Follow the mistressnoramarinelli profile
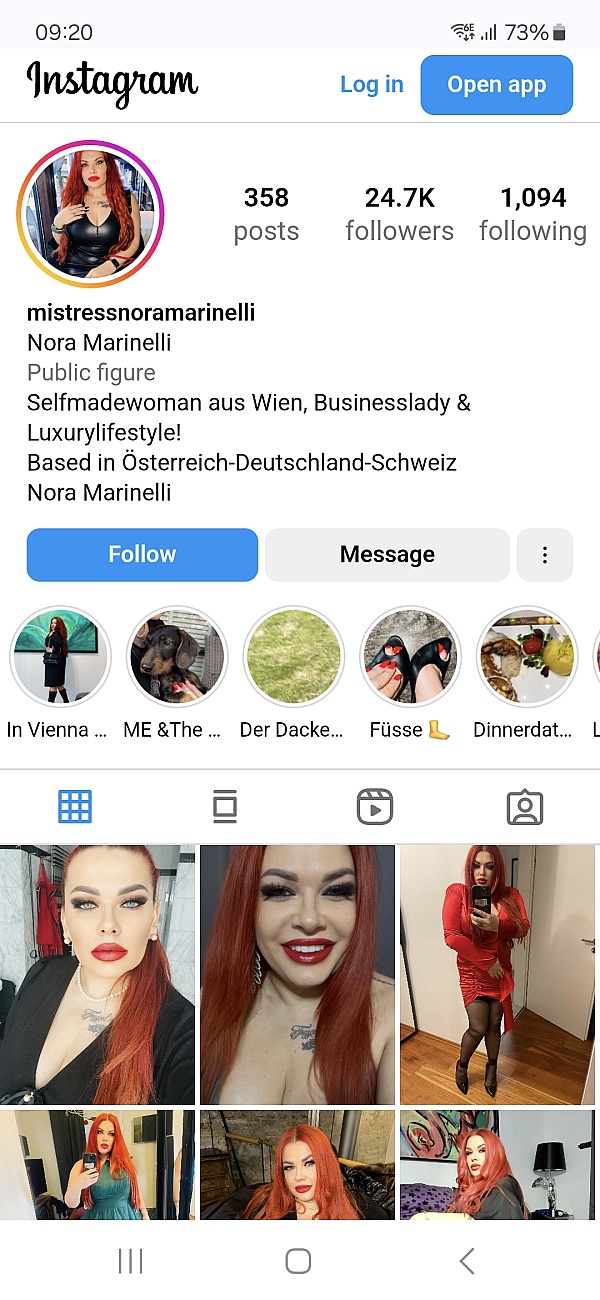This screenshot has height=1300, width=600. coord(142,555)
